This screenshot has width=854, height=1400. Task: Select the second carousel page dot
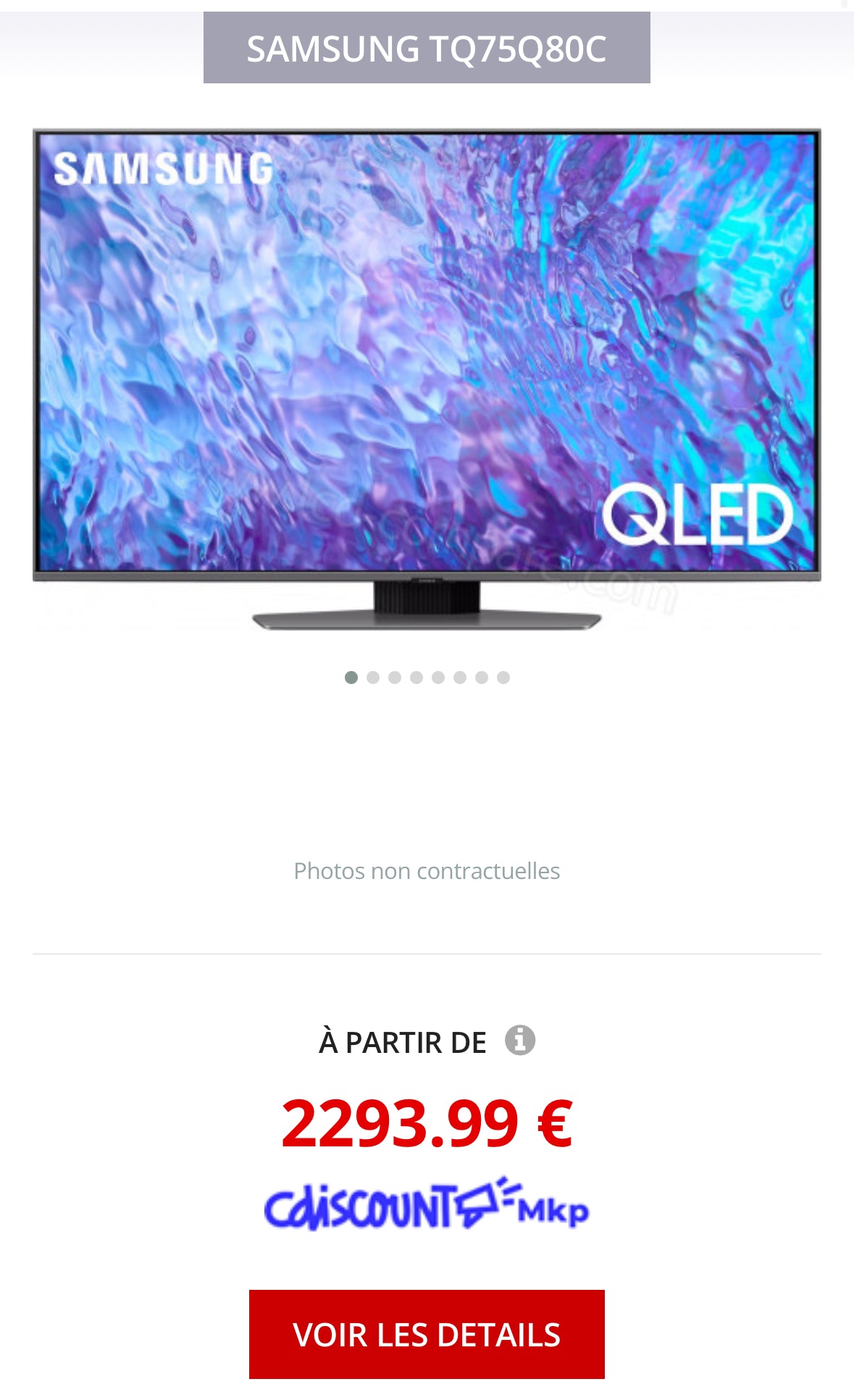tap(373, 678)
